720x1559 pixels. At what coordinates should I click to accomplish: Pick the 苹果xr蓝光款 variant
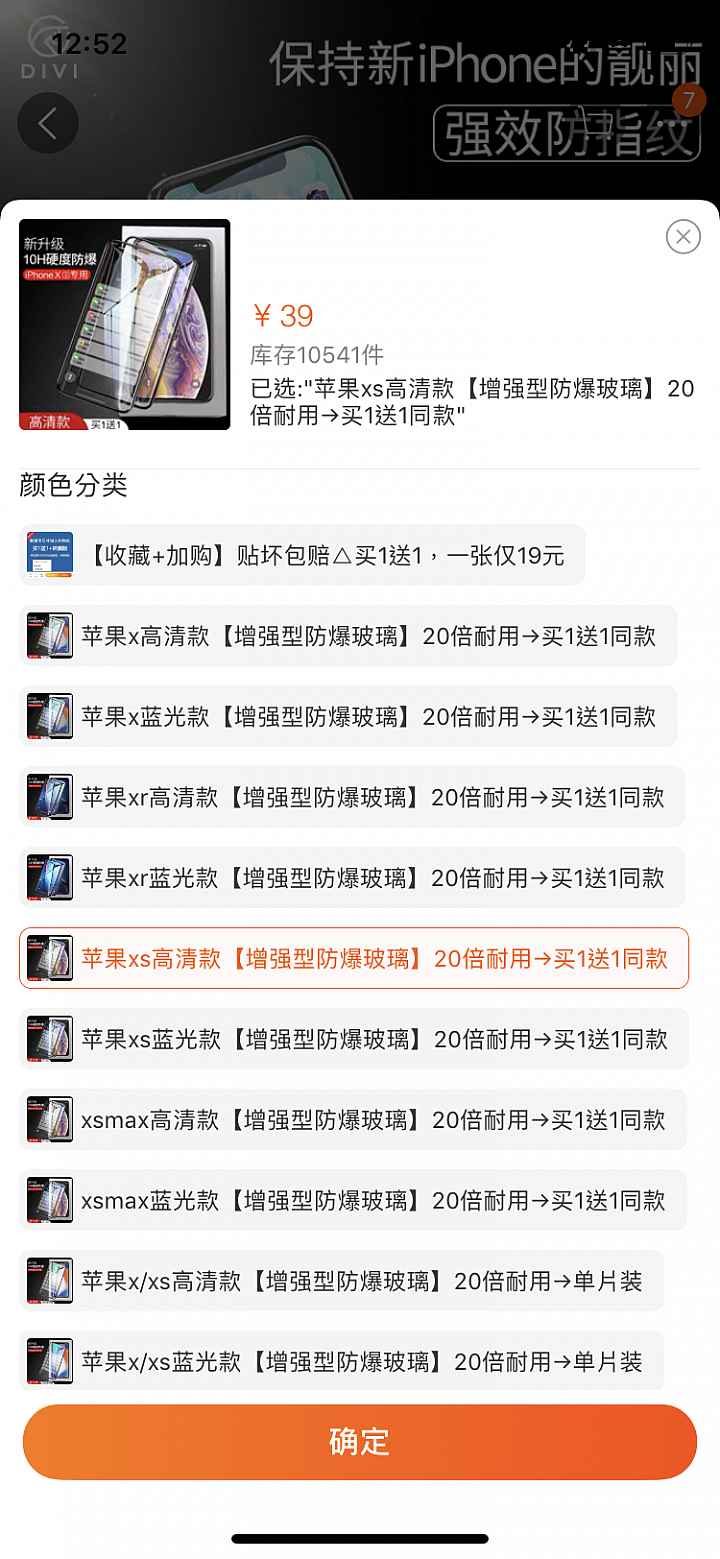[352, 878]
